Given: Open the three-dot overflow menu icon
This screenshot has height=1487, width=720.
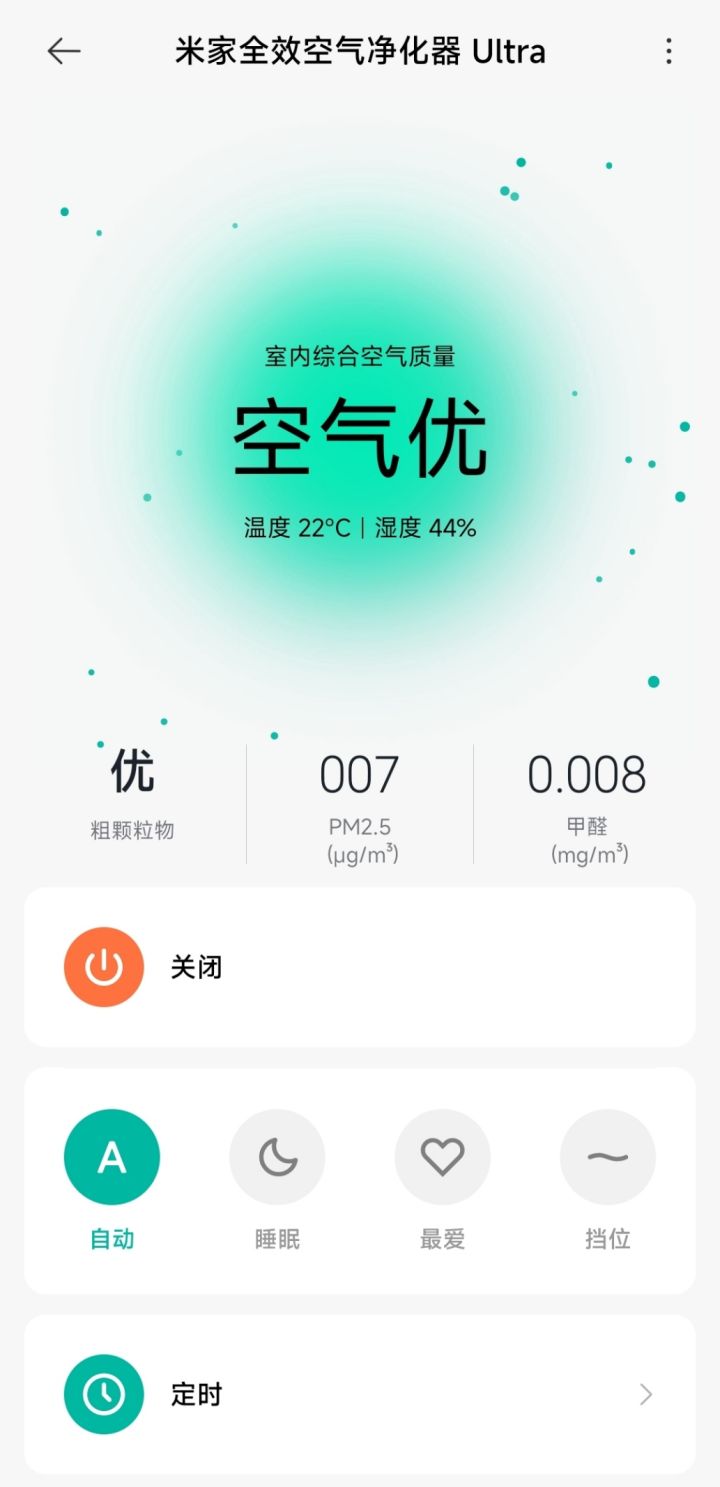Looking at the screenshot, I should (x=668, y=51).
